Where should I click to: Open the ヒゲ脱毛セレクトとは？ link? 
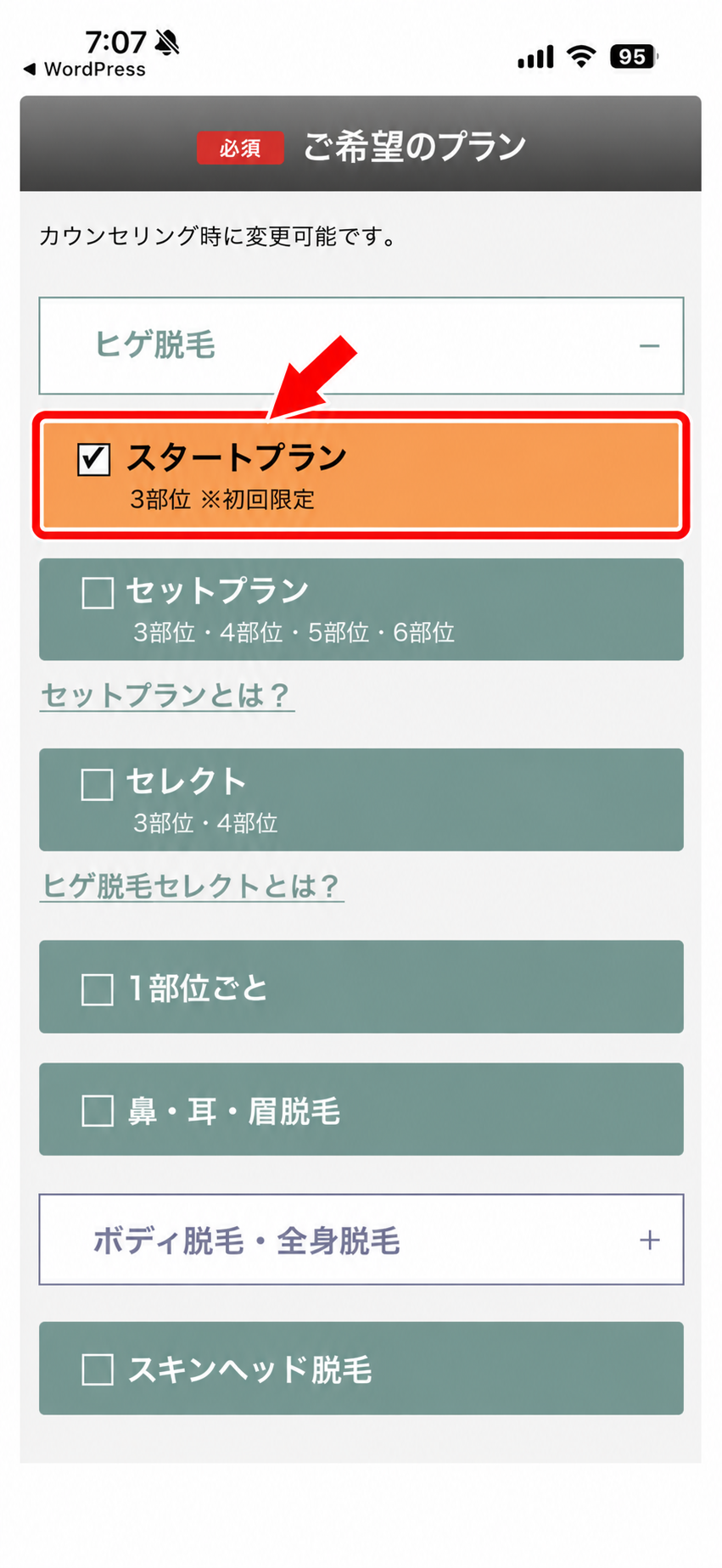pyautogui.click(x=192, y=887)
